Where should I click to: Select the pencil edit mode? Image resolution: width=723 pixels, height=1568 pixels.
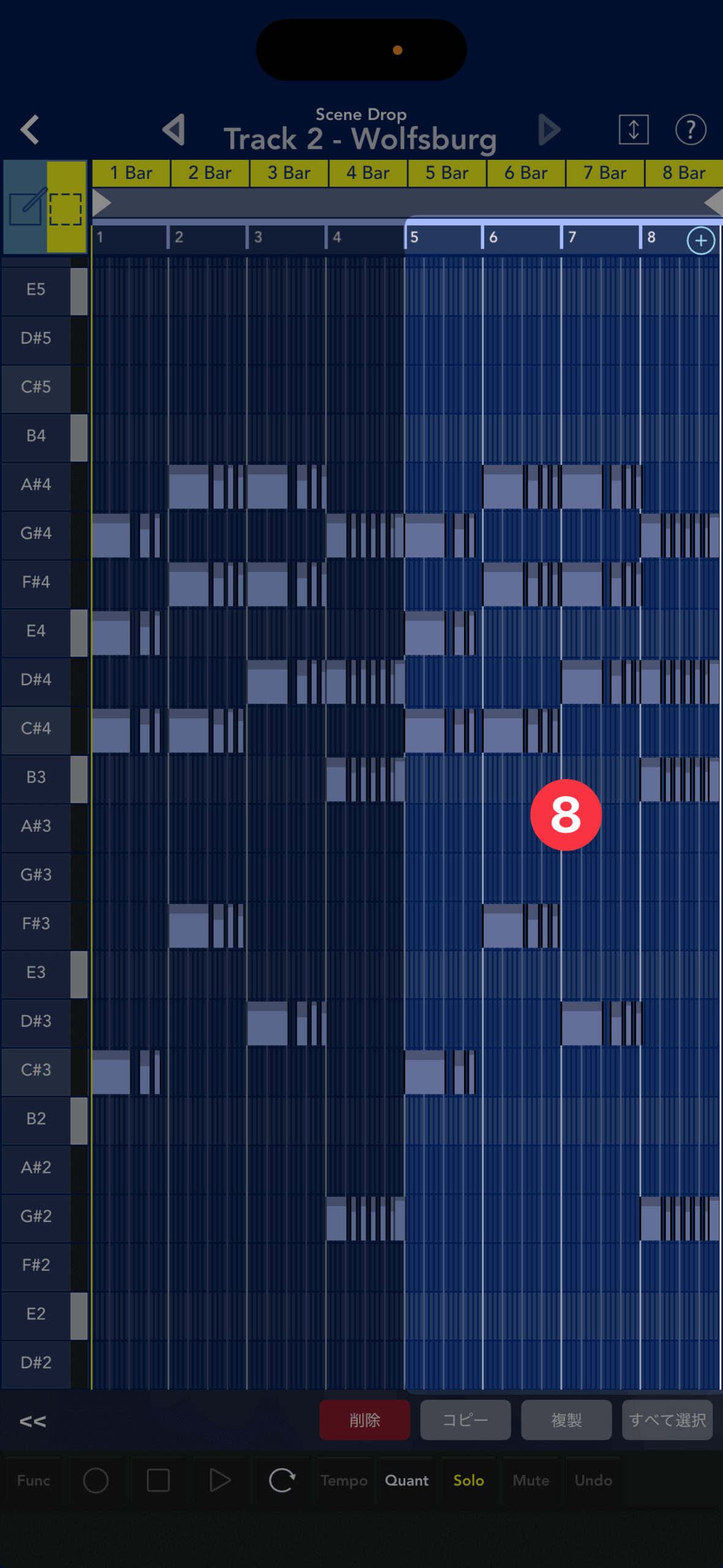(x=26, y=207)
